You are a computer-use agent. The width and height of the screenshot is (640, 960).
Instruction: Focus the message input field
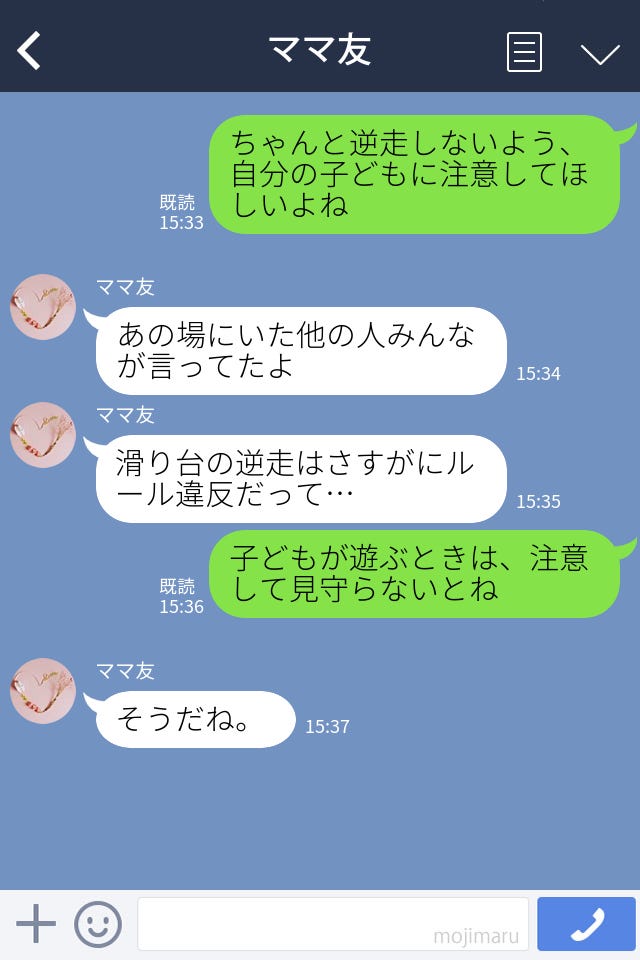332,924
